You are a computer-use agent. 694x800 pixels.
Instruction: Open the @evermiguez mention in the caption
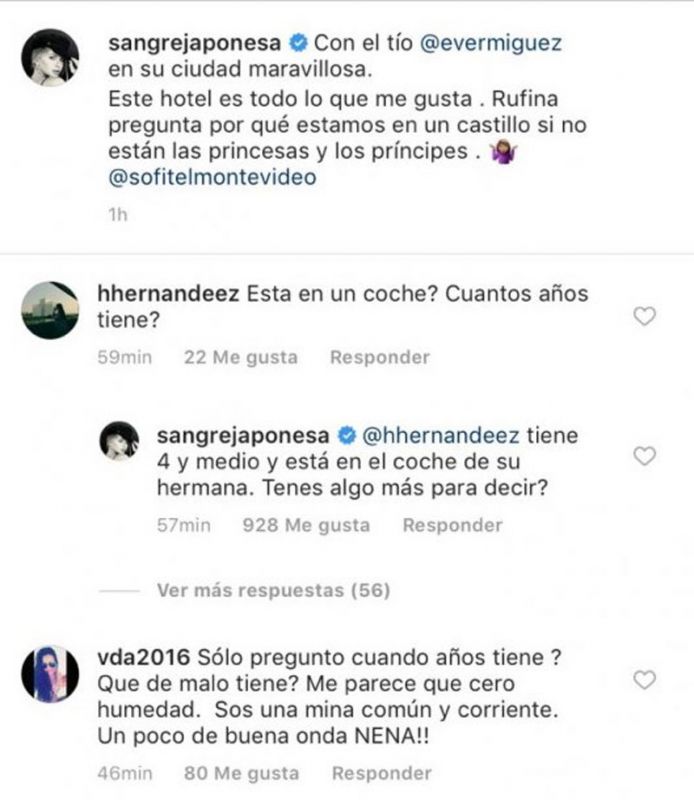[x=492, y=45]
